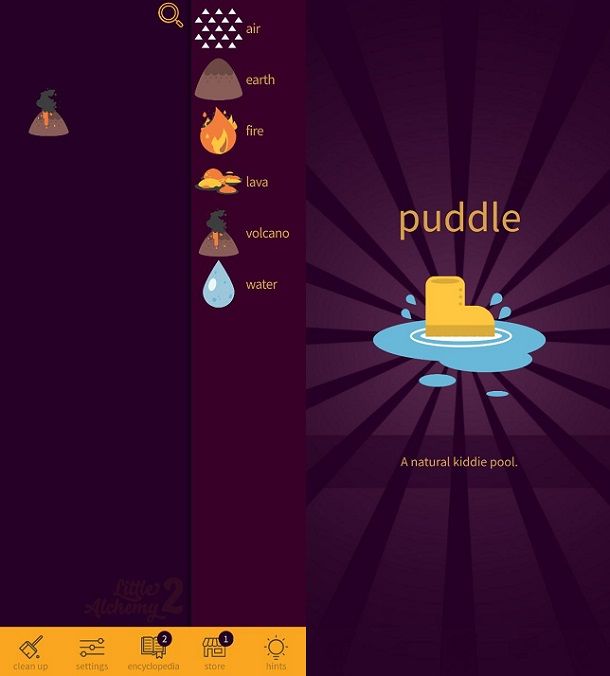Open the search magnifier icon

coord(170,14)
